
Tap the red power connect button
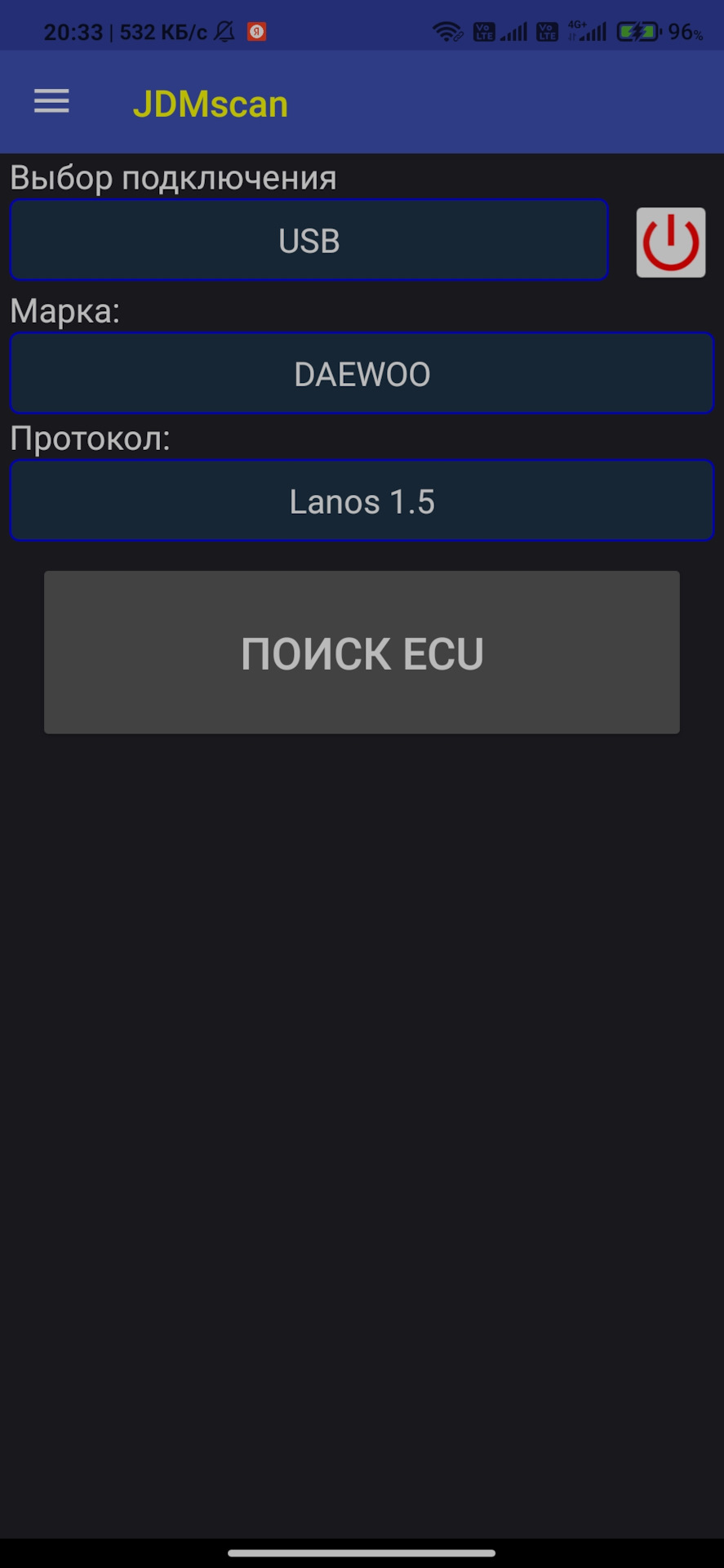coord(670,243)
